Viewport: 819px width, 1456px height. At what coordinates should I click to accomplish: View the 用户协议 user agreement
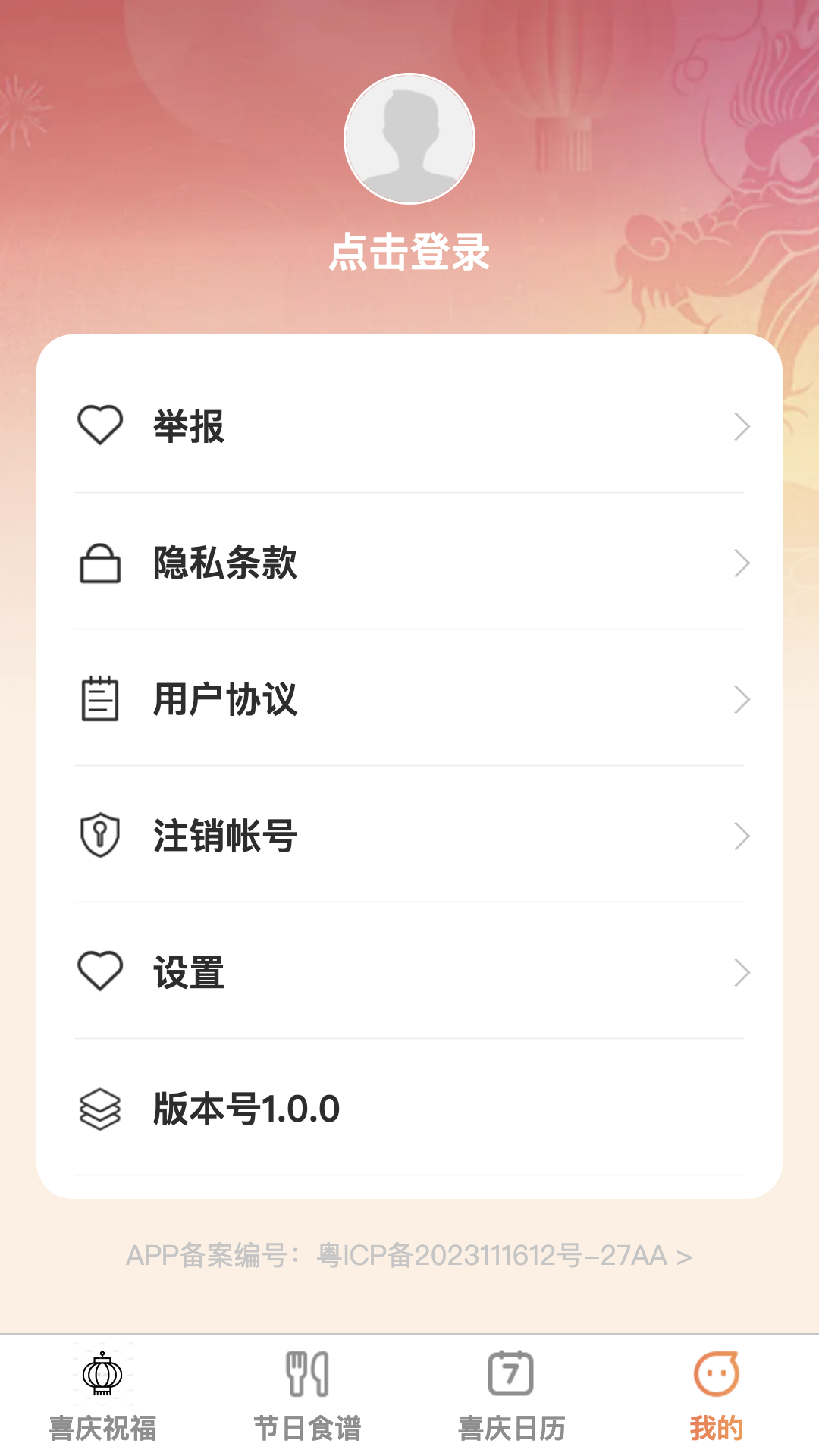tap(409, 699)
